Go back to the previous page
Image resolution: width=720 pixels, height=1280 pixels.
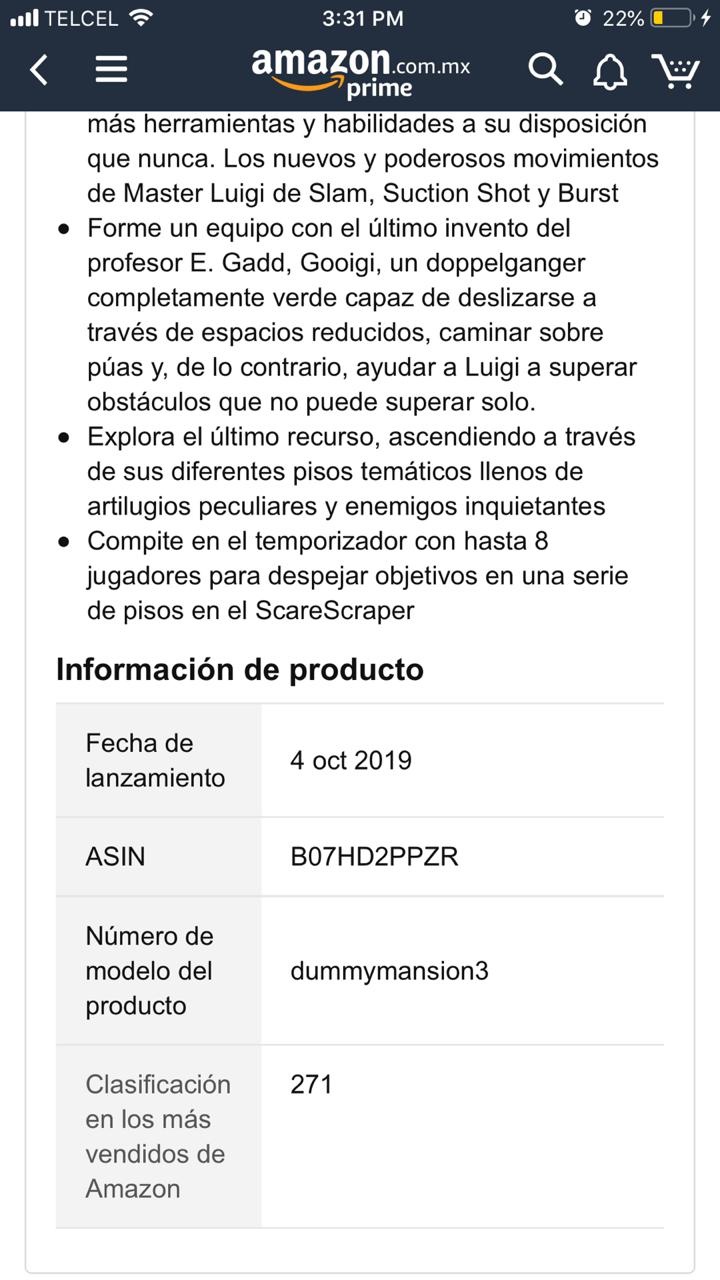pos(39,70)
